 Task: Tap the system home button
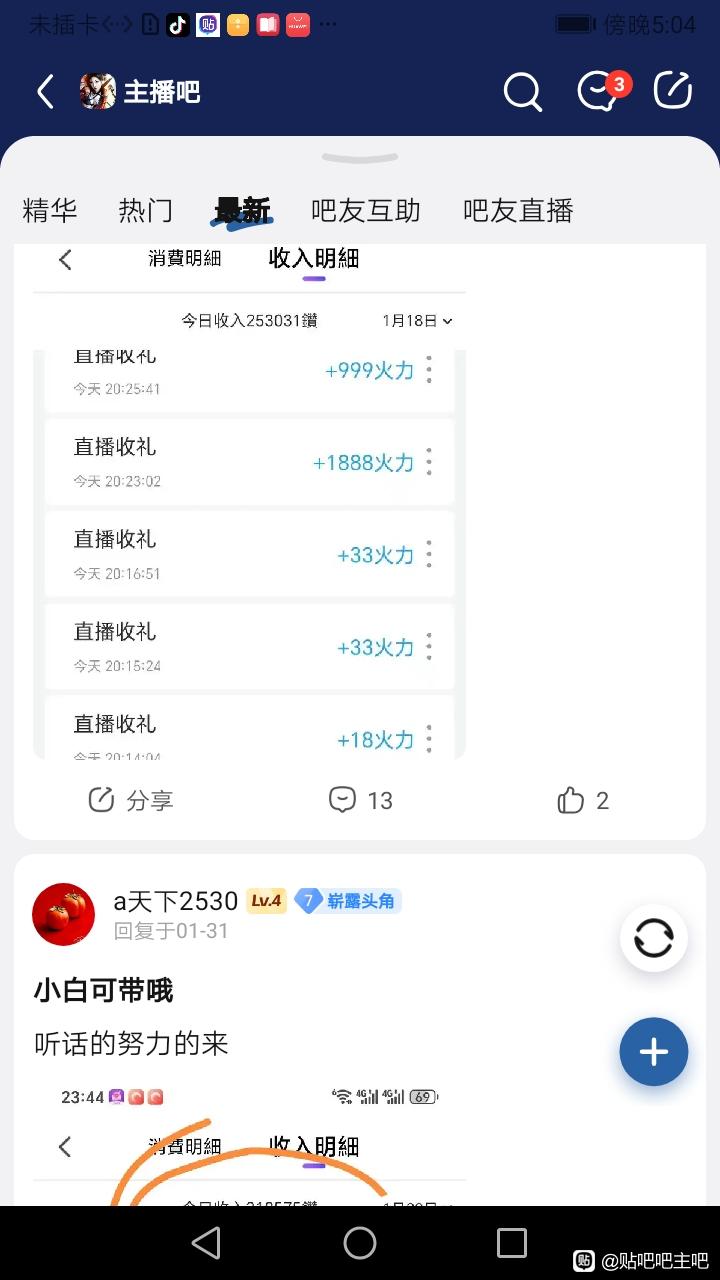360,1243
